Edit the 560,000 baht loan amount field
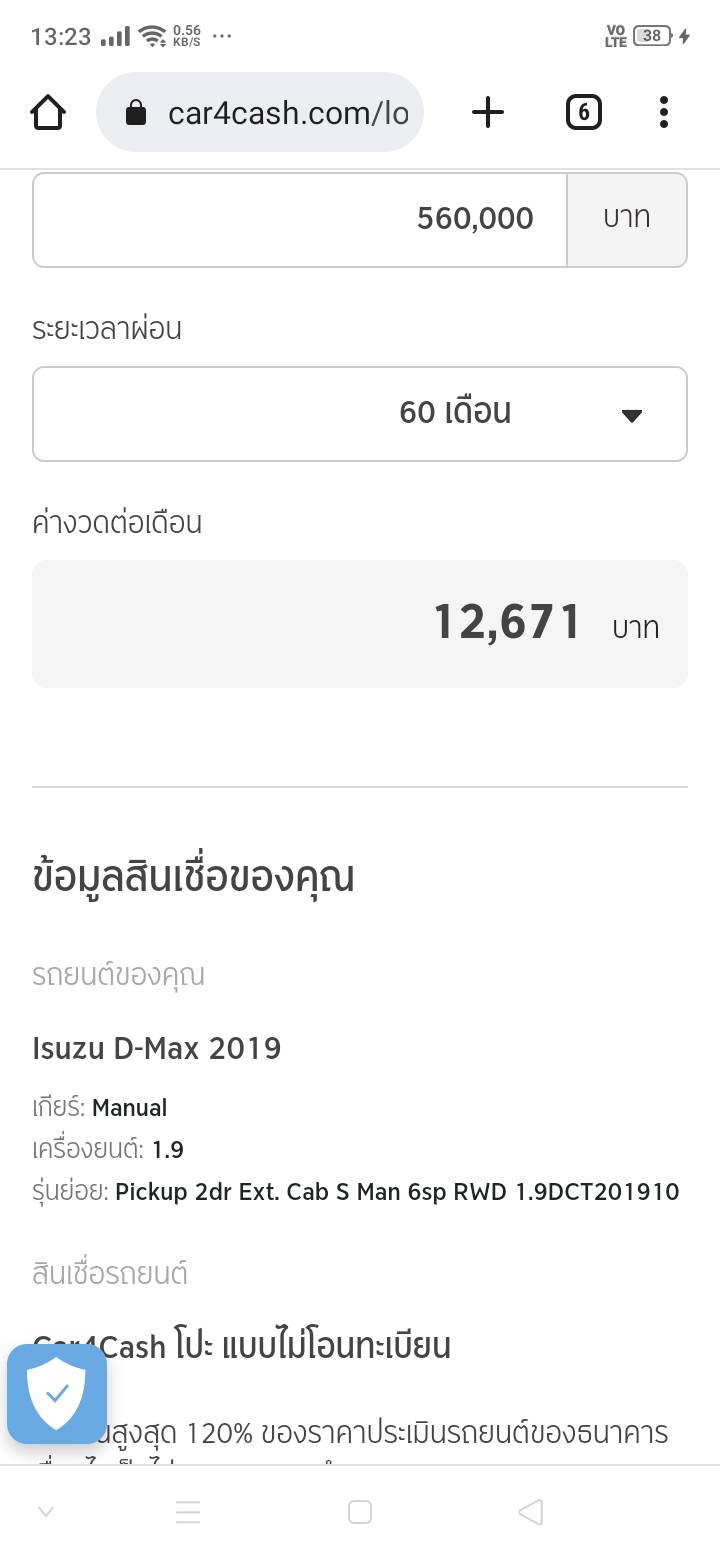The image size is (720, 1560). point(300,219)
